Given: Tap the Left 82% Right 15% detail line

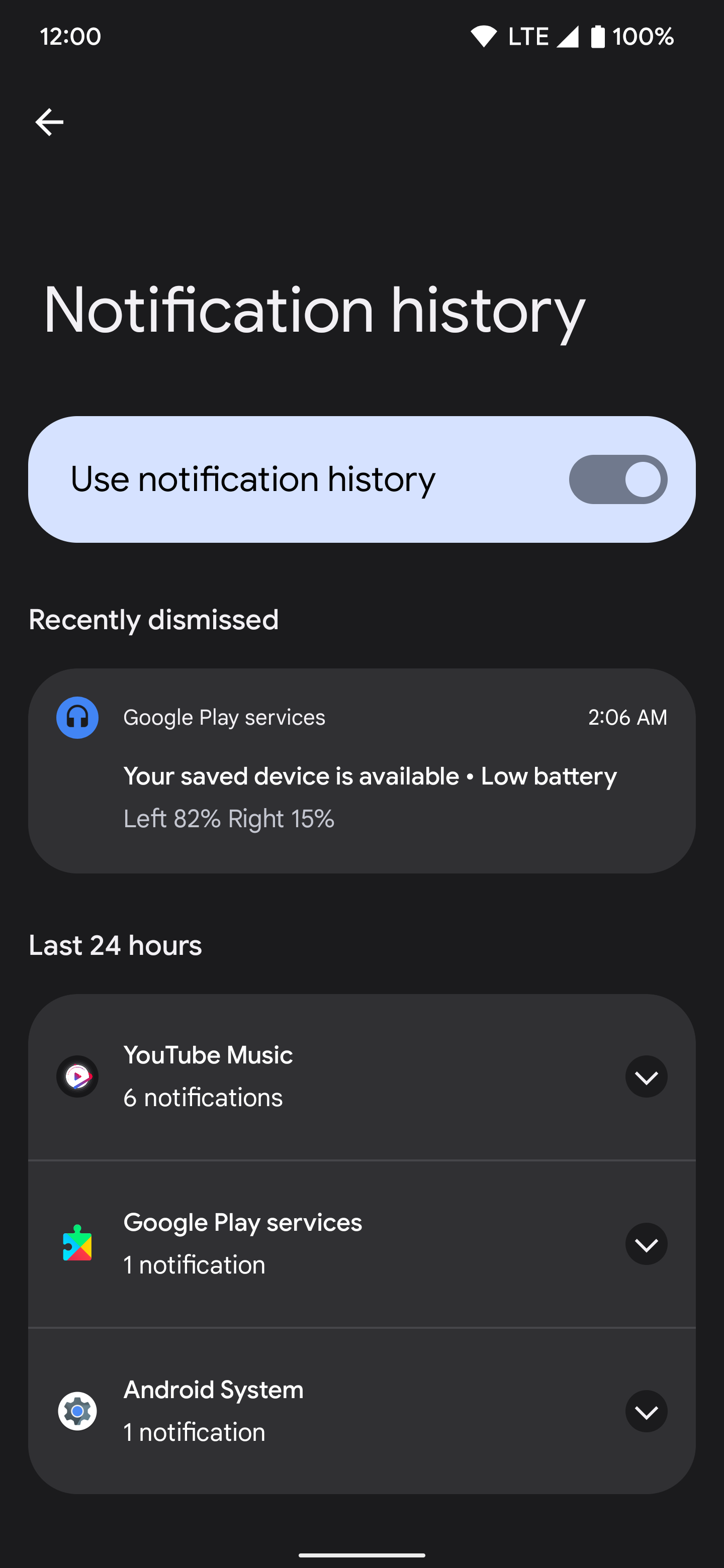Looking at the screenshot, I should pyautogui.click(x=228, y=818).
